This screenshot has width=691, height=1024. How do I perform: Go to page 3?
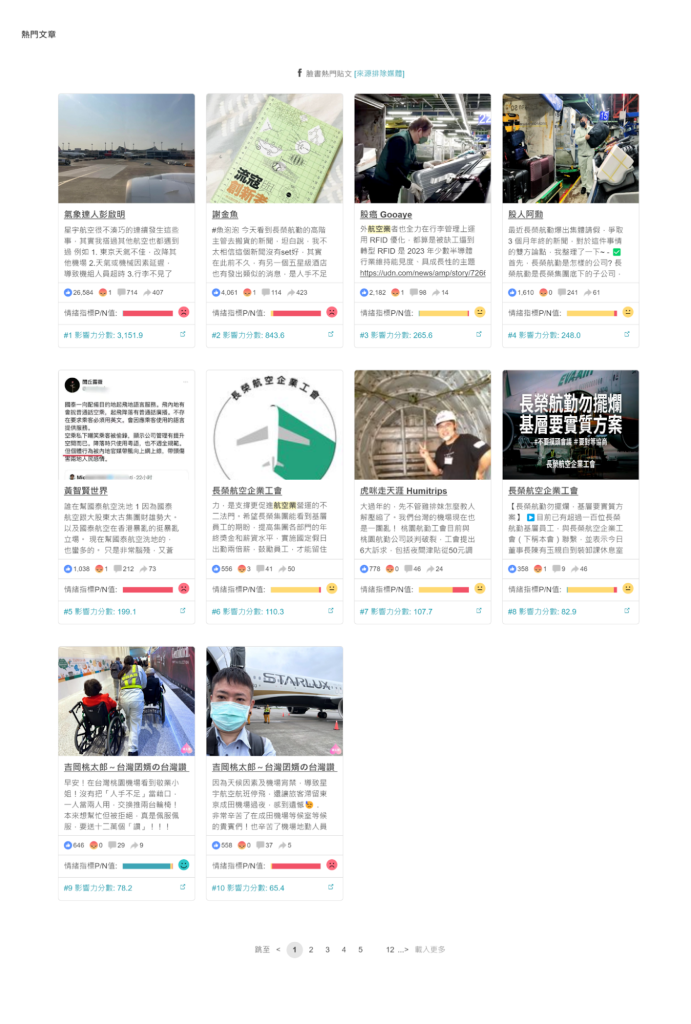pos(327,949)
